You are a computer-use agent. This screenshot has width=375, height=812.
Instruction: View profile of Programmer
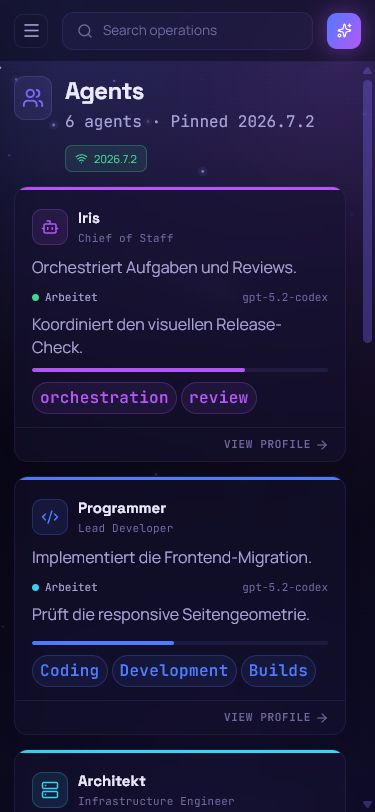pyautogui.click(x=276, y=717)
